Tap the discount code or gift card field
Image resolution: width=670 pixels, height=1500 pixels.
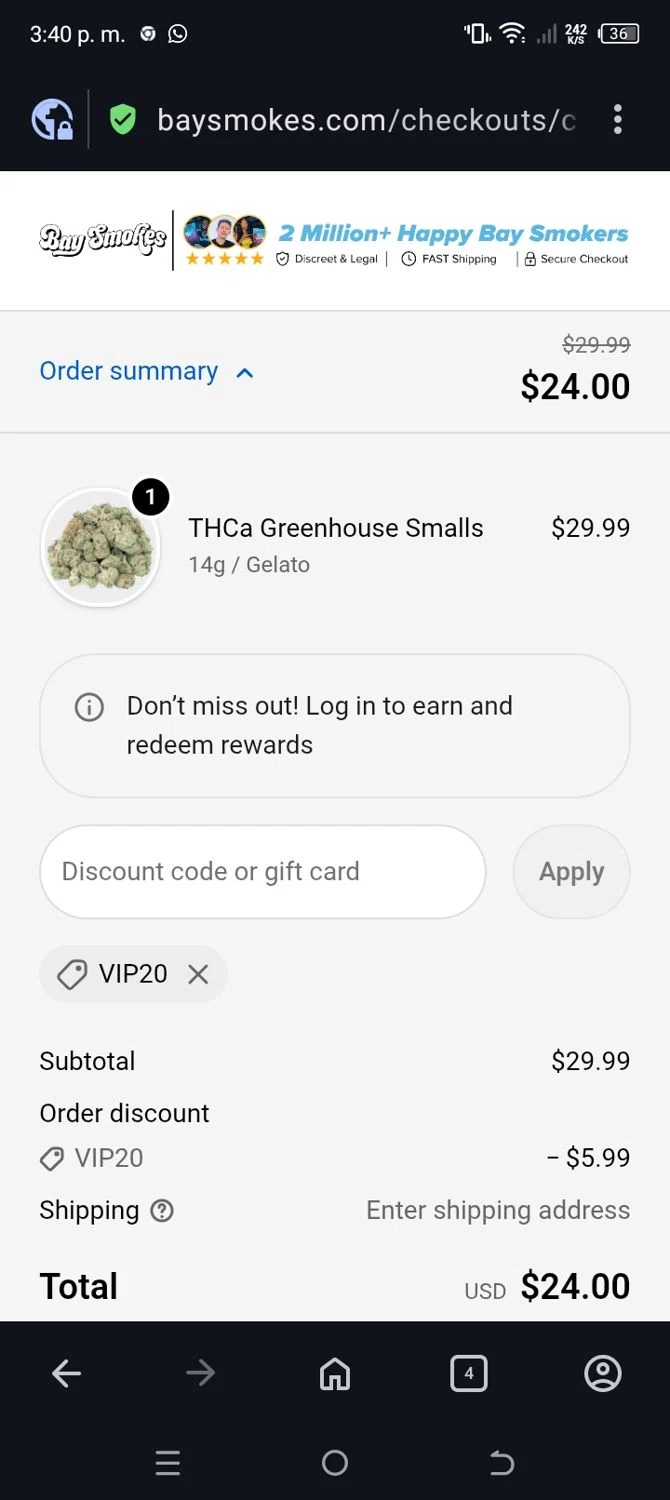point(262,872)
